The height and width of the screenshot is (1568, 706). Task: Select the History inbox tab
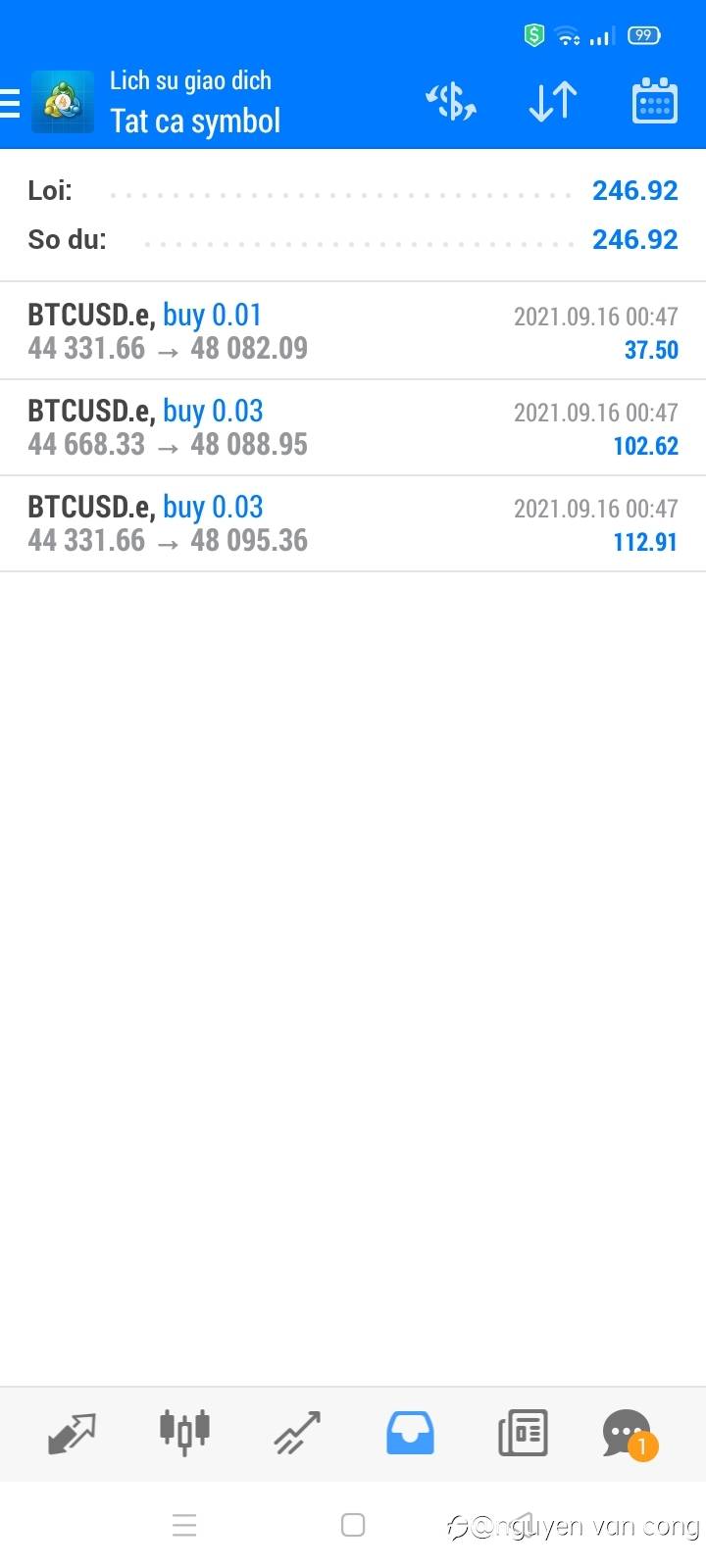point(410,1433)
